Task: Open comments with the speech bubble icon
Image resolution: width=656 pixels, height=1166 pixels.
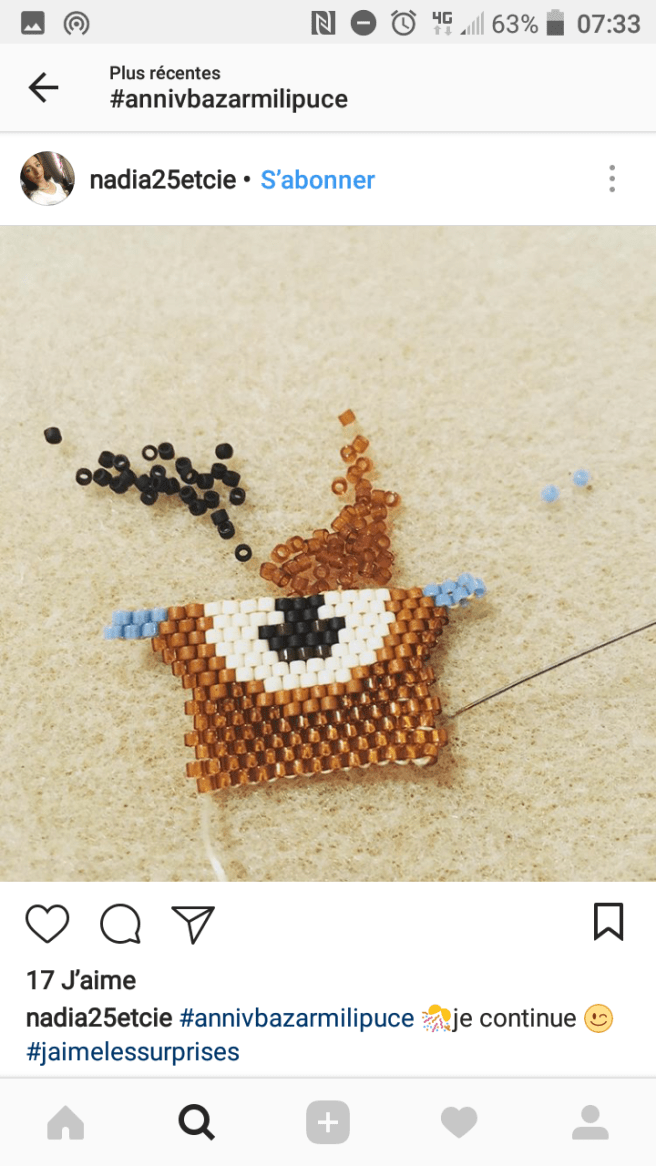Action: click(x=120, y=923)
